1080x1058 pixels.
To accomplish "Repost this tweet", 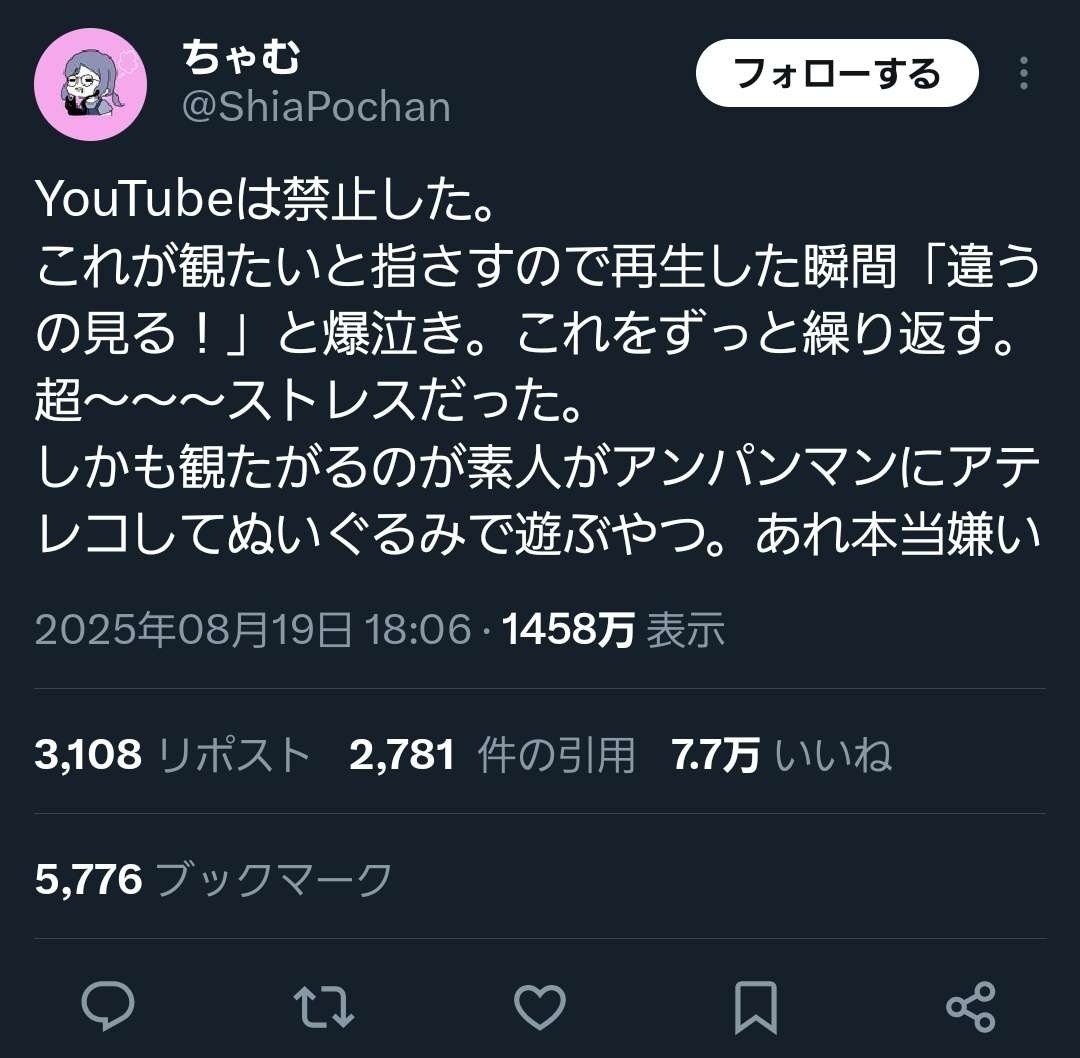I will tap(326, 1006).
